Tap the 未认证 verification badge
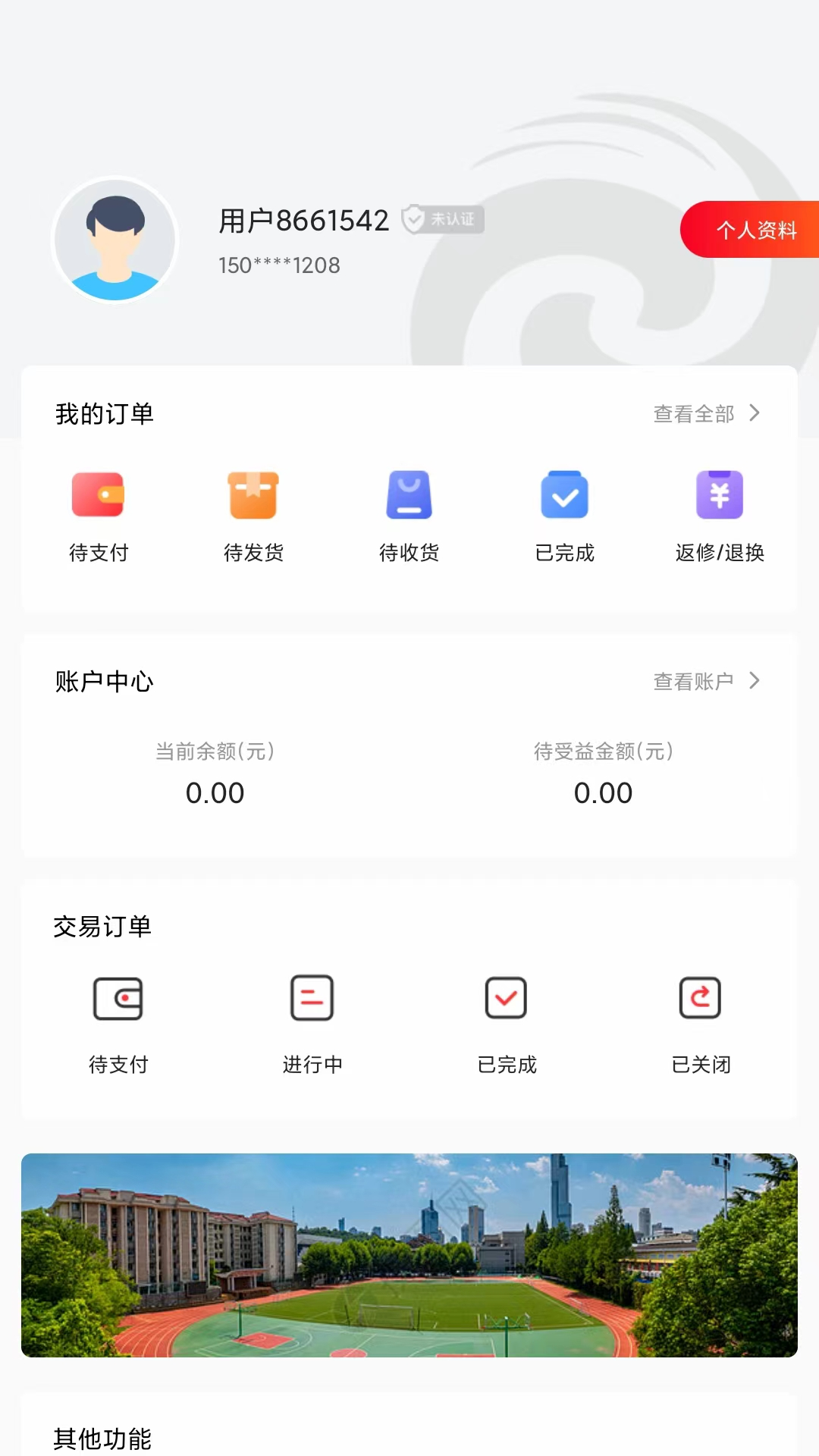This screenshot has height=1456, width=819. click(x=444, y=220)
